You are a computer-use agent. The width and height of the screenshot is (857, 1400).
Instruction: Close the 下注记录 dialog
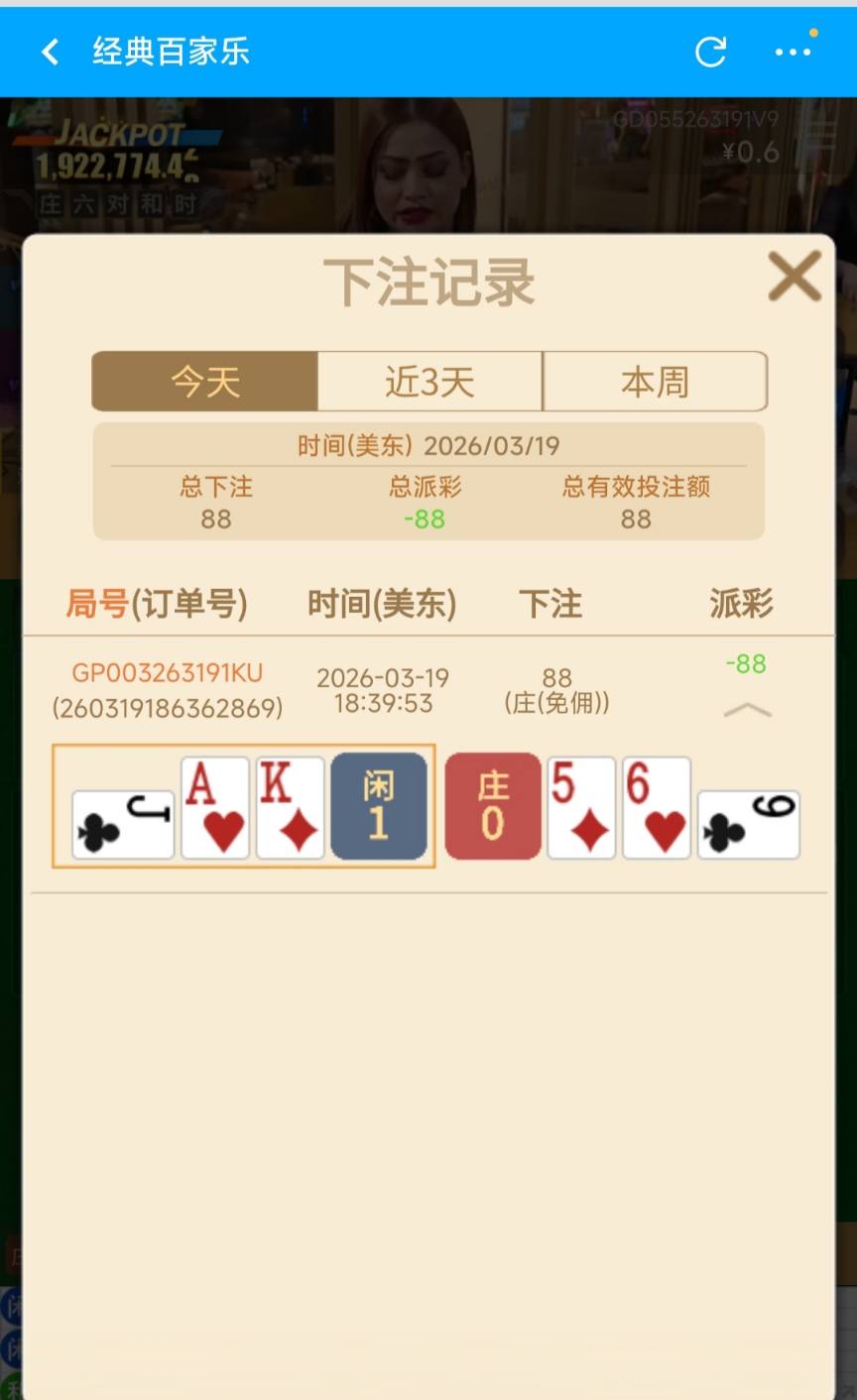coord(795,277)
